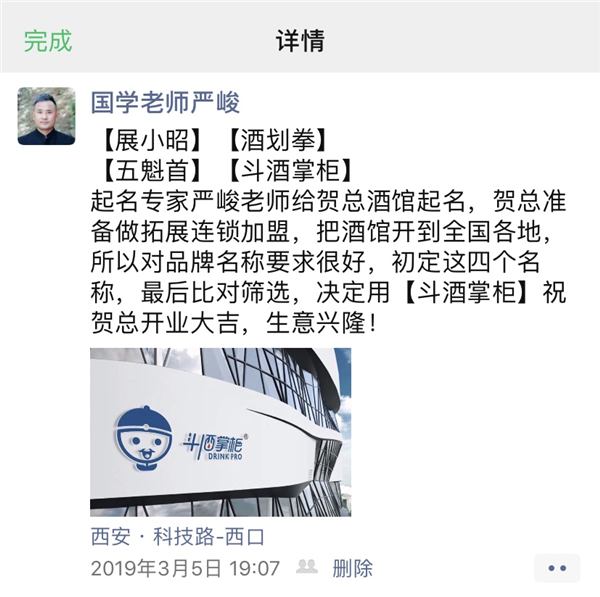Image resolution: width=600 pixels, height=597 pixels.
Task: Delete this post with 删除
Action: [352, 568]
